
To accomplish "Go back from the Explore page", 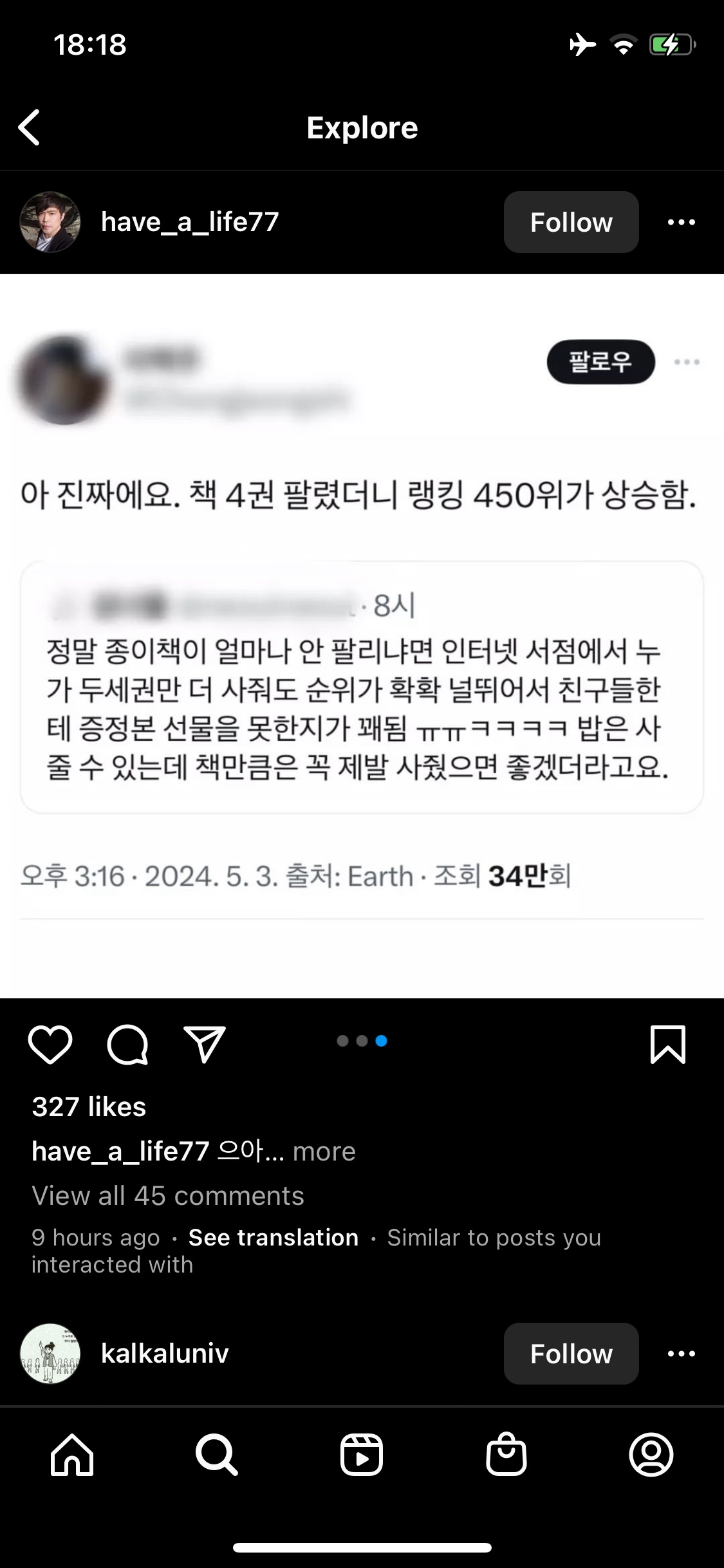I will tap(30, 127).
